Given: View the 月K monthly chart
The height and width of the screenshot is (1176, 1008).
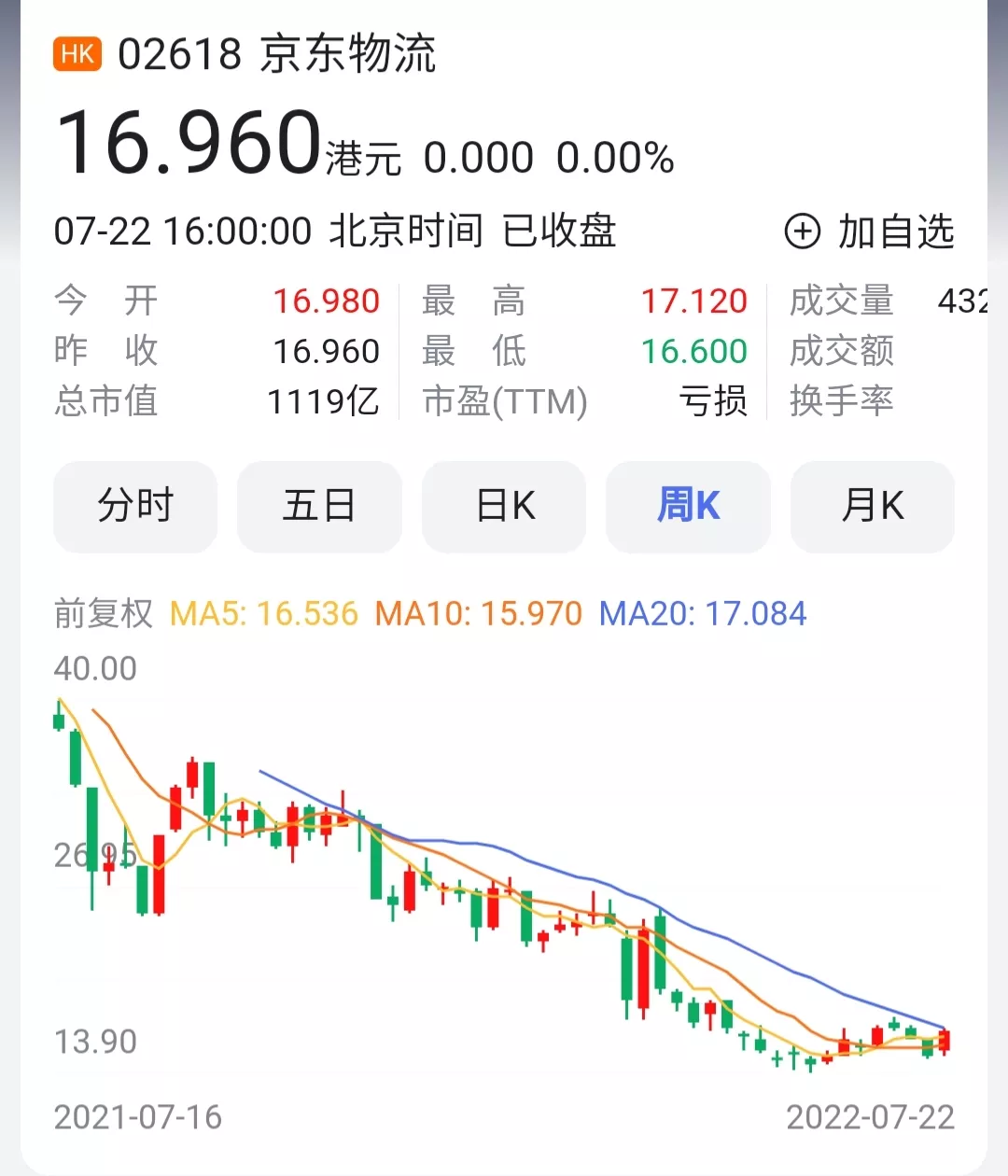Looking at the screenshot, I should click(x=872, y=507).
